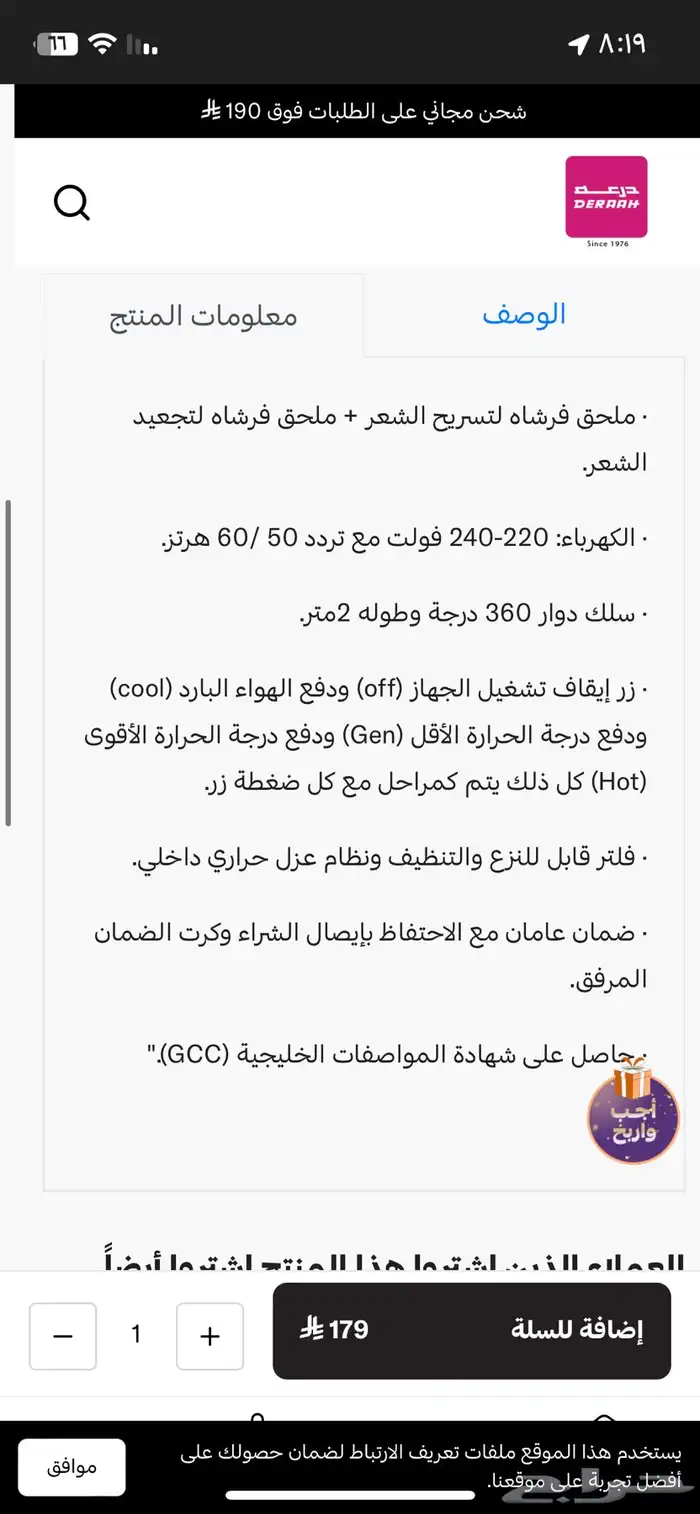This screenshot has height=1514, width=700.
Task: Switch to the الوصف tab
Action: pos(524,315)
